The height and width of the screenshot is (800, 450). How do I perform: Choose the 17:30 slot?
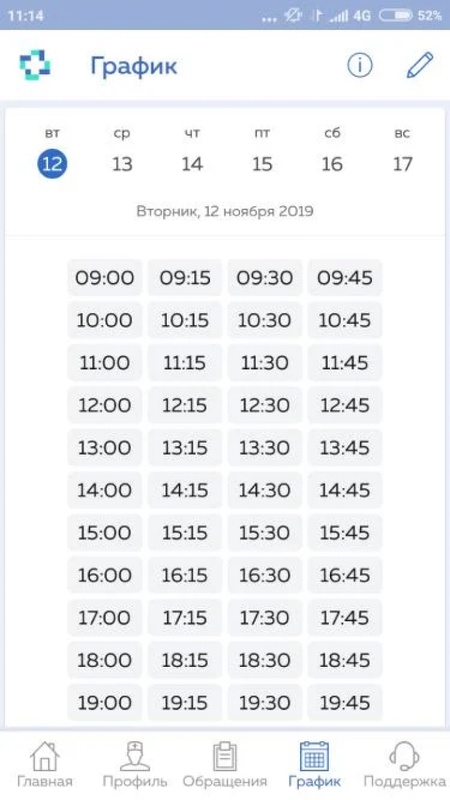tap(265, 618)
